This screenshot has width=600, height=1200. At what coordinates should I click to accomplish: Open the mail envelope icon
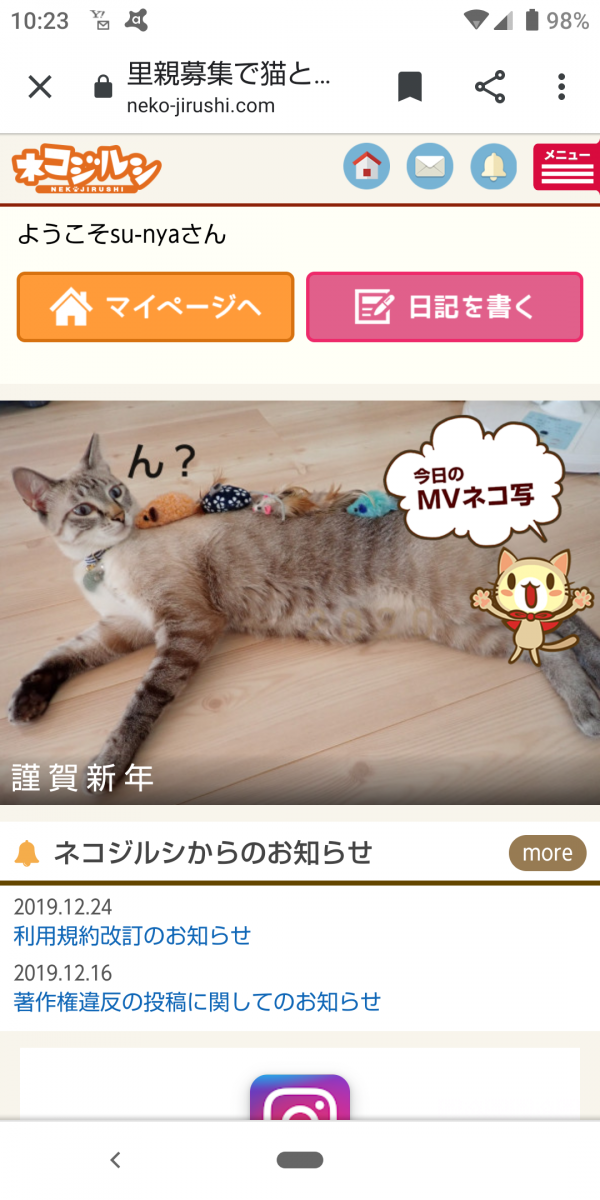(x=430, y=167)
